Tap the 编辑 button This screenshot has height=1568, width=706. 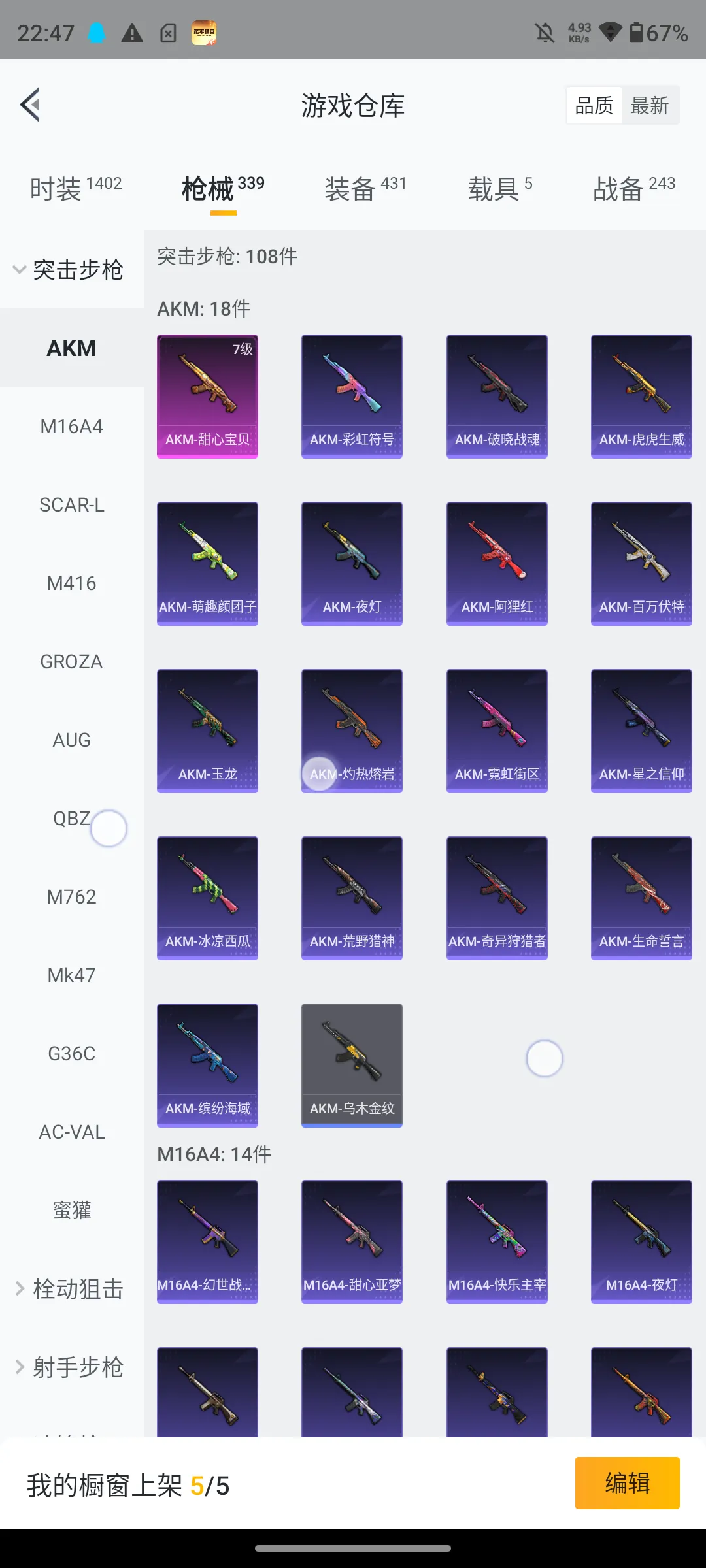(627, 1483)
